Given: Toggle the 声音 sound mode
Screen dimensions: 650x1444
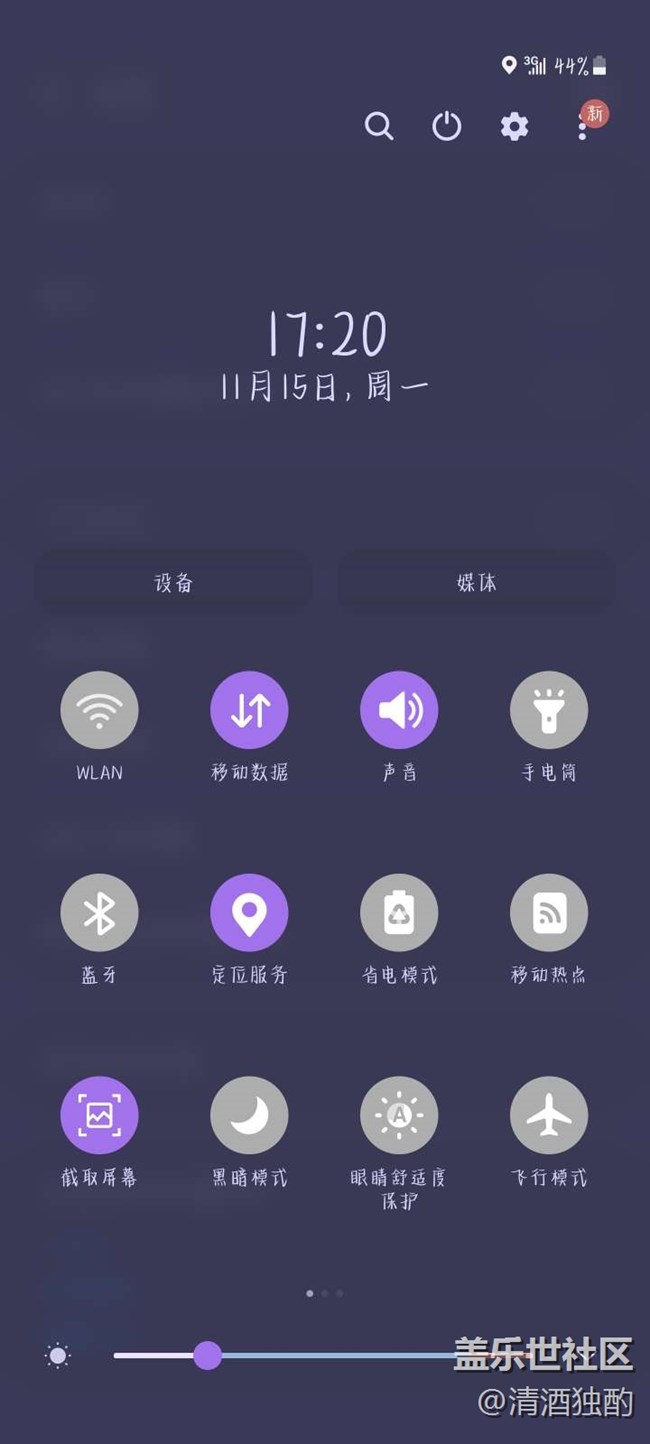Looking at the screenshot, I should 399,710.
